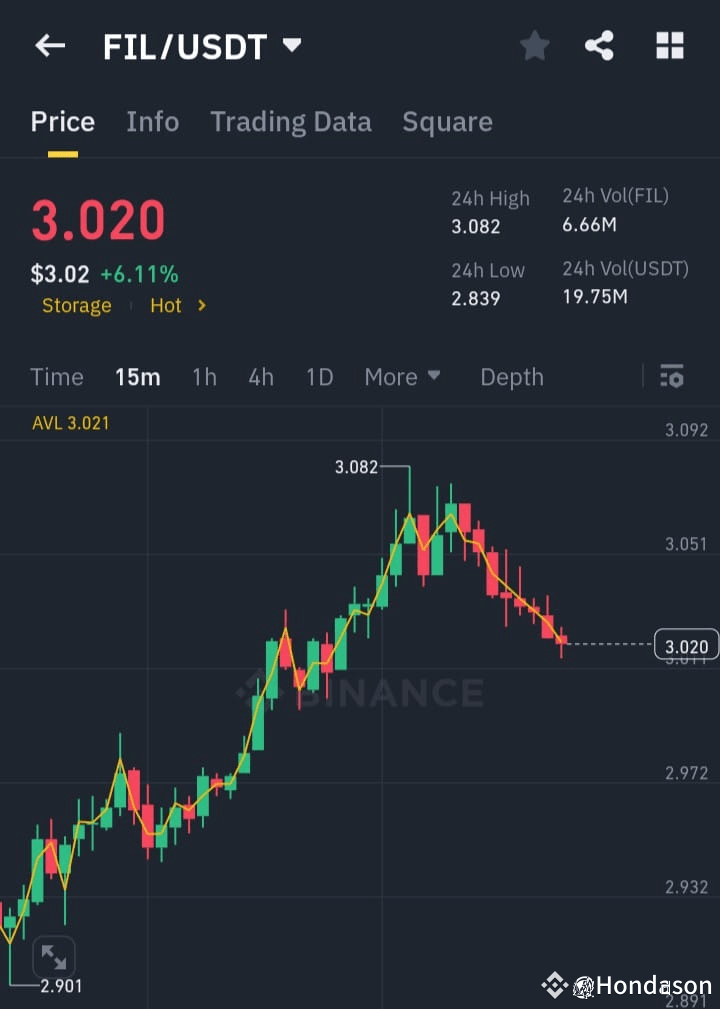Open chart settings icon beside Depth
720x1009 pixels.
click(672, 377)
